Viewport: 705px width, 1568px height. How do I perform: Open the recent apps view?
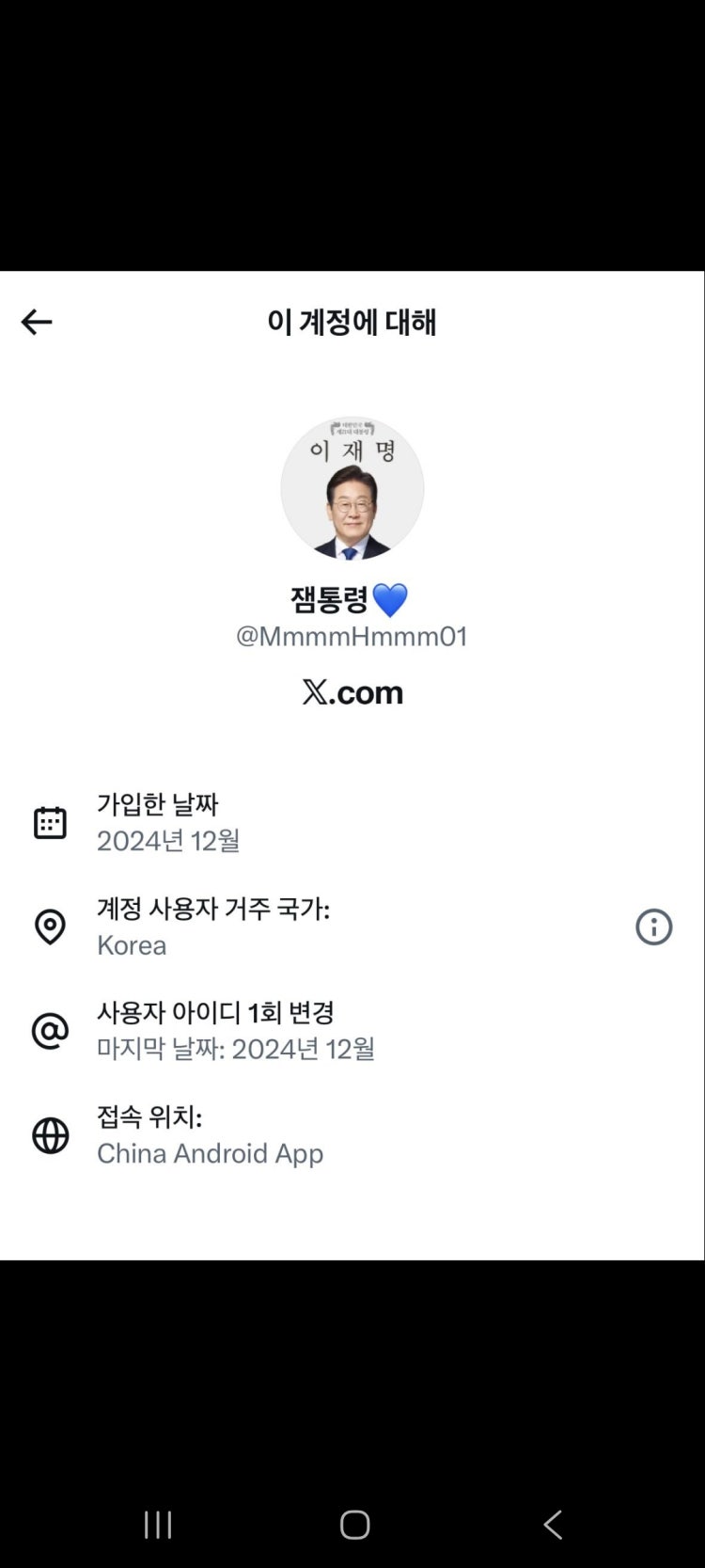157,1525
